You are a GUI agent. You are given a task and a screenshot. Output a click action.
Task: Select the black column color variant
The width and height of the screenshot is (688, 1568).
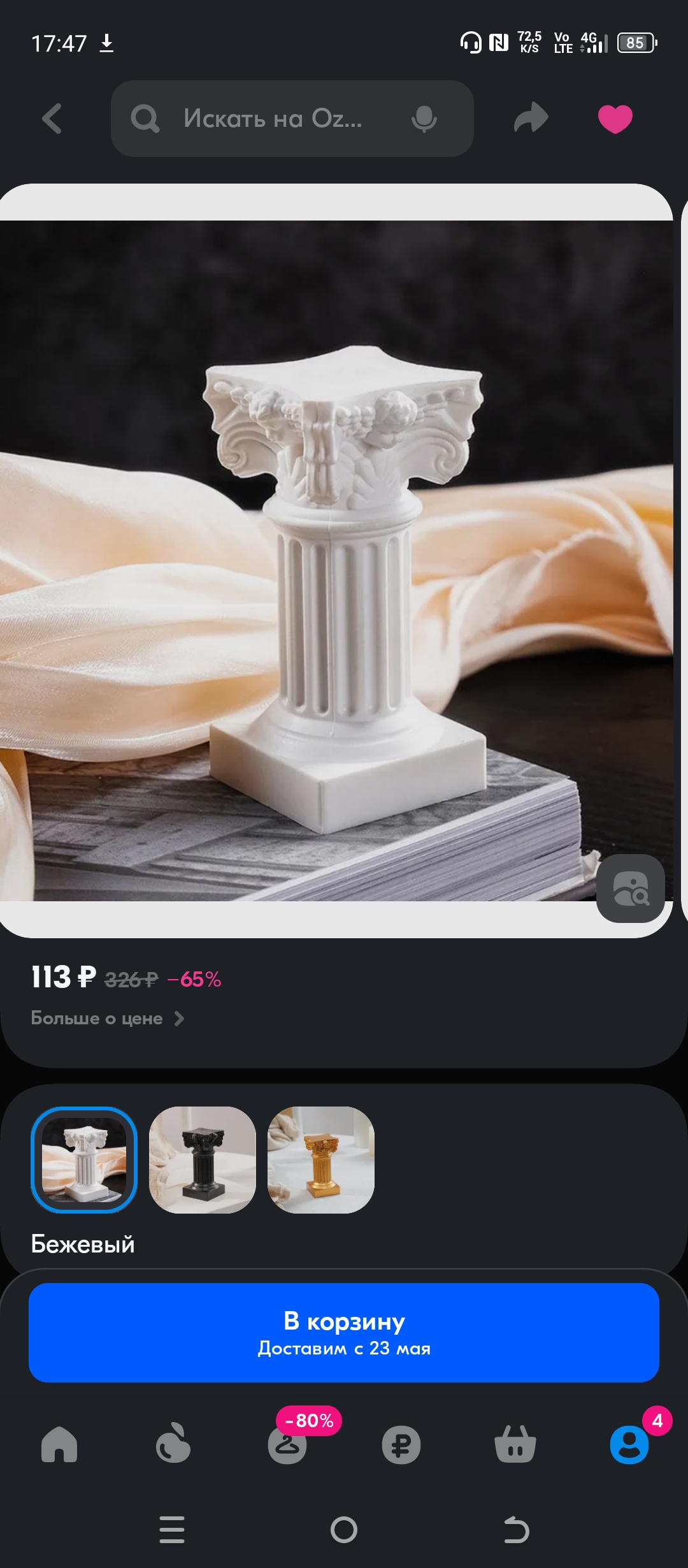(203, 1160)
